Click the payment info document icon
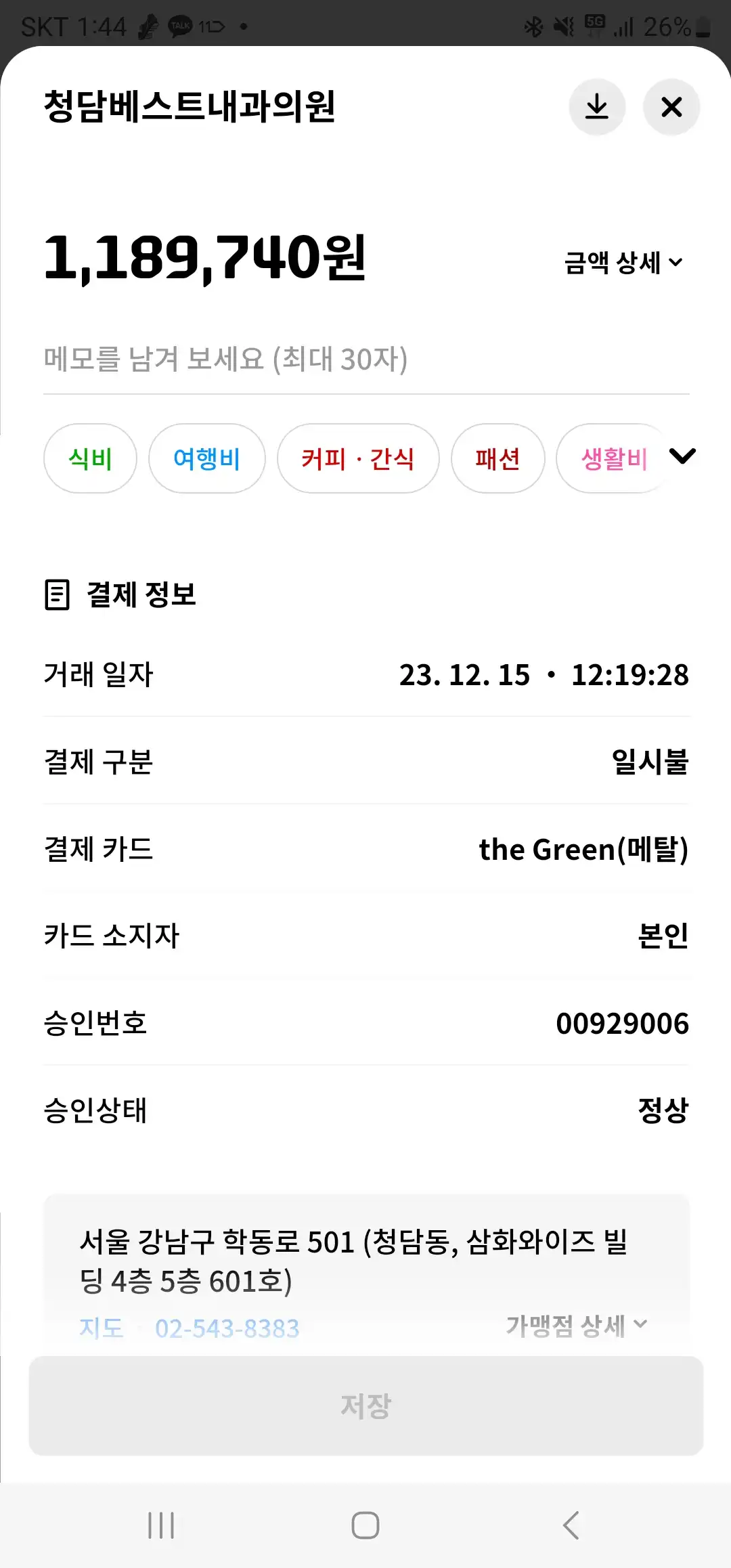Viewport: 731px width, 1568px height. [56, 595]
